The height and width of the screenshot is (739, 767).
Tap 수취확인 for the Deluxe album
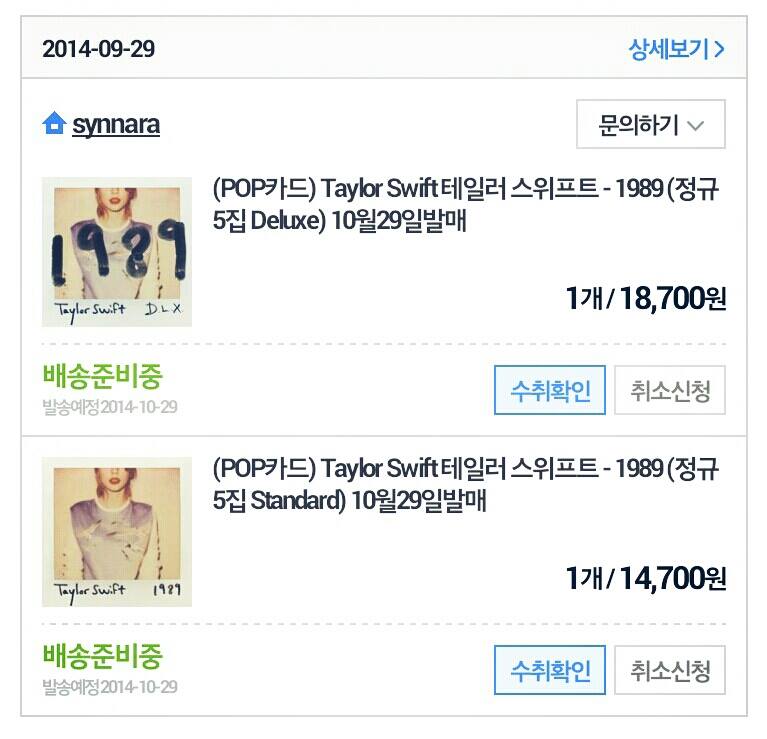click(549, 390)
